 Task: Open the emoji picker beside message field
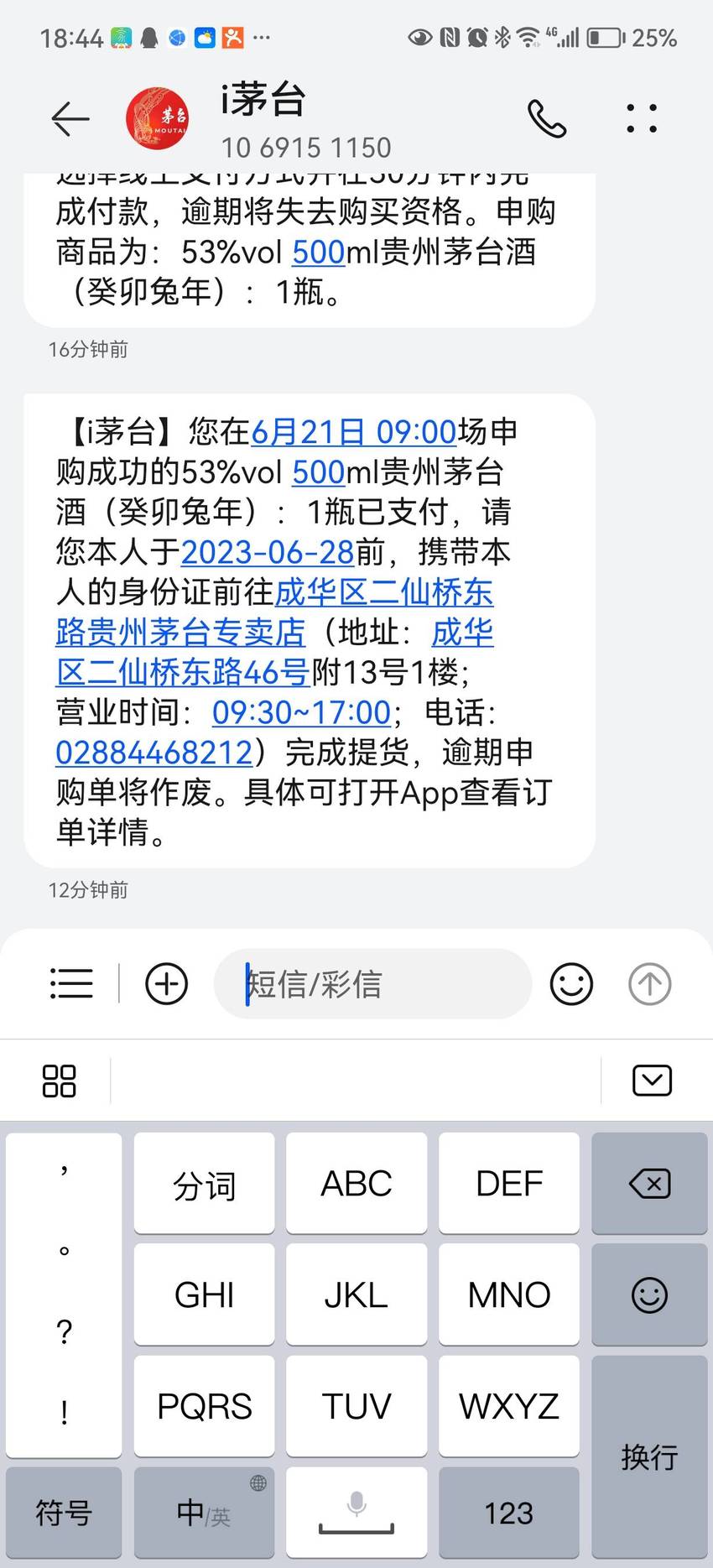tap(571, 983)
